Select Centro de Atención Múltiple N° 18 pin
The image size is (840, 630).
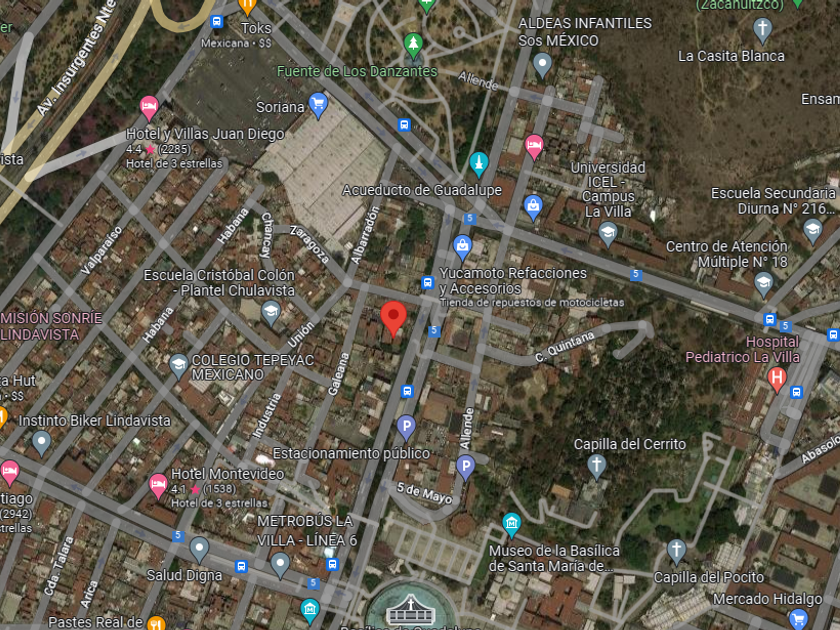tap(763, 285)
